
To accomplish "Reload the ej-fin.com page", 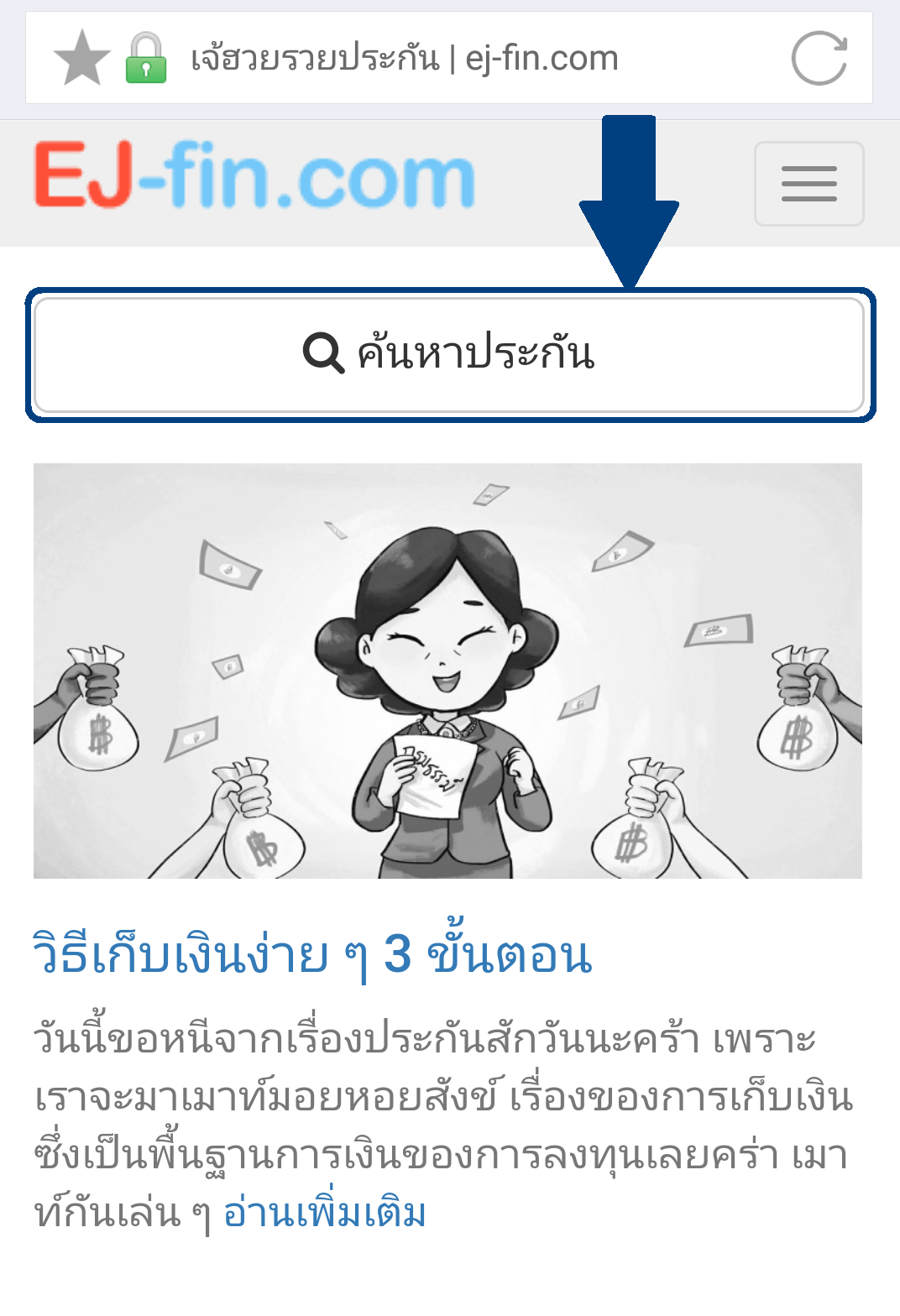I will [819, 59].
